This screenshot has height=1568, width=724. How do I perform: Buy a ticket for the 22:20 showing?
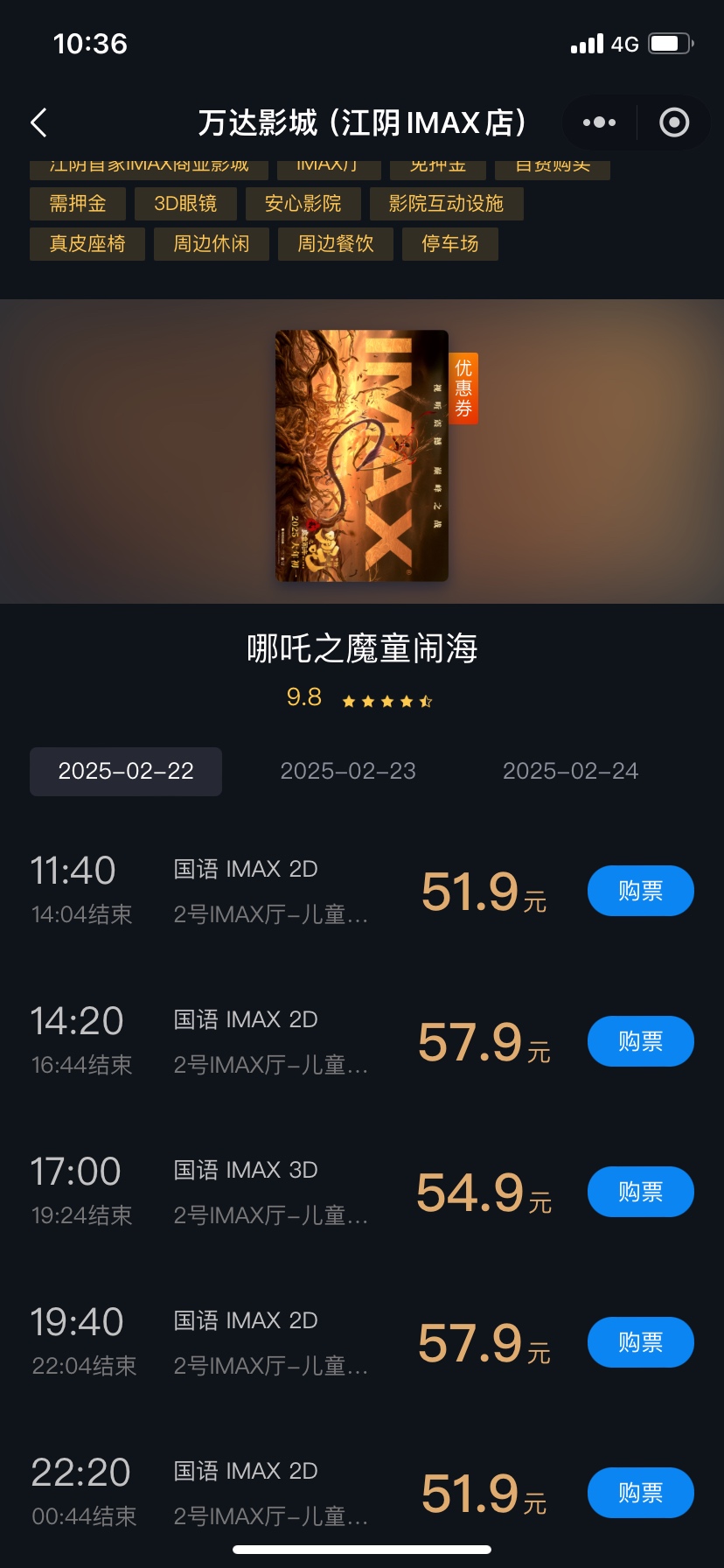tap(640, 1493)
